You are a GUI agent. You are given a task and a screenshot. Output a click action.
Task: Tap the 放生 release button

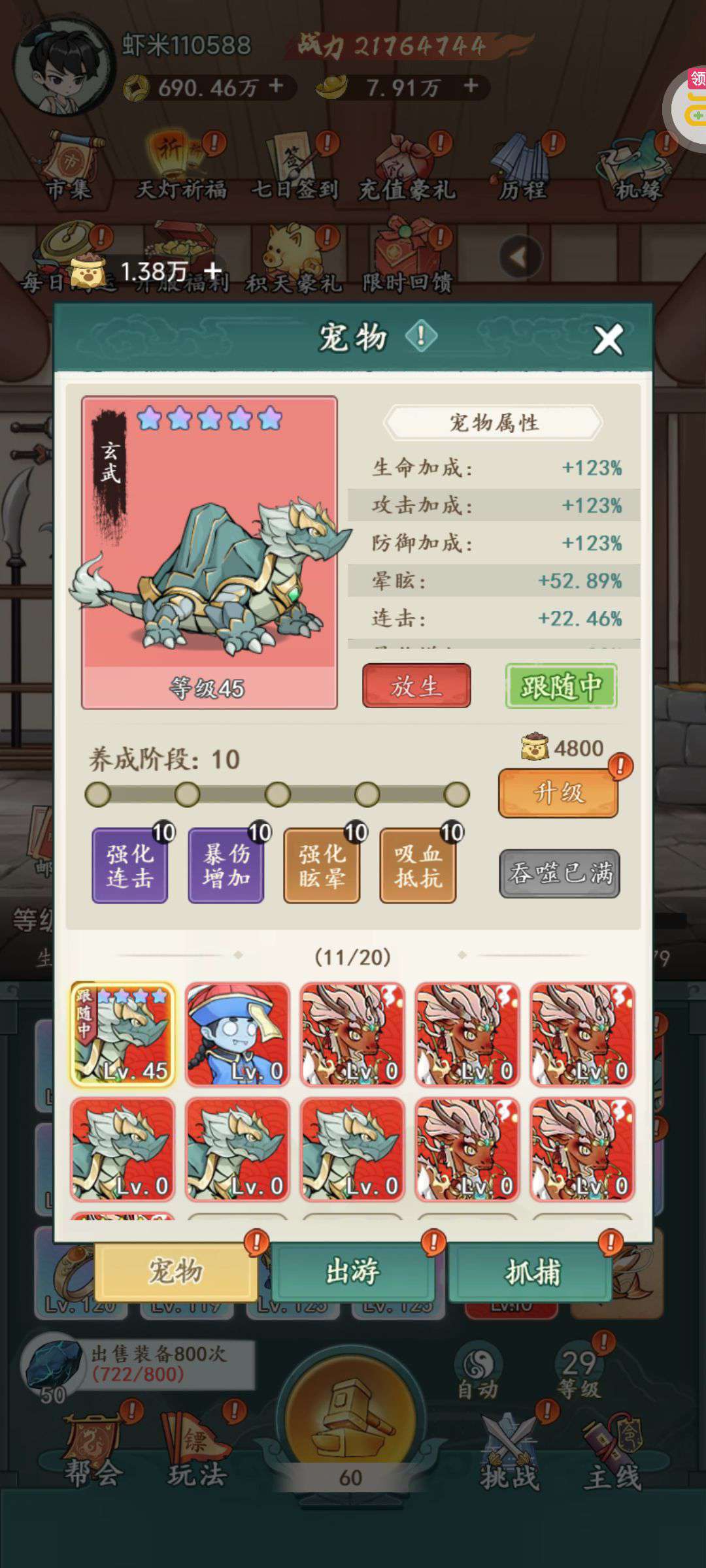point(416,685)
